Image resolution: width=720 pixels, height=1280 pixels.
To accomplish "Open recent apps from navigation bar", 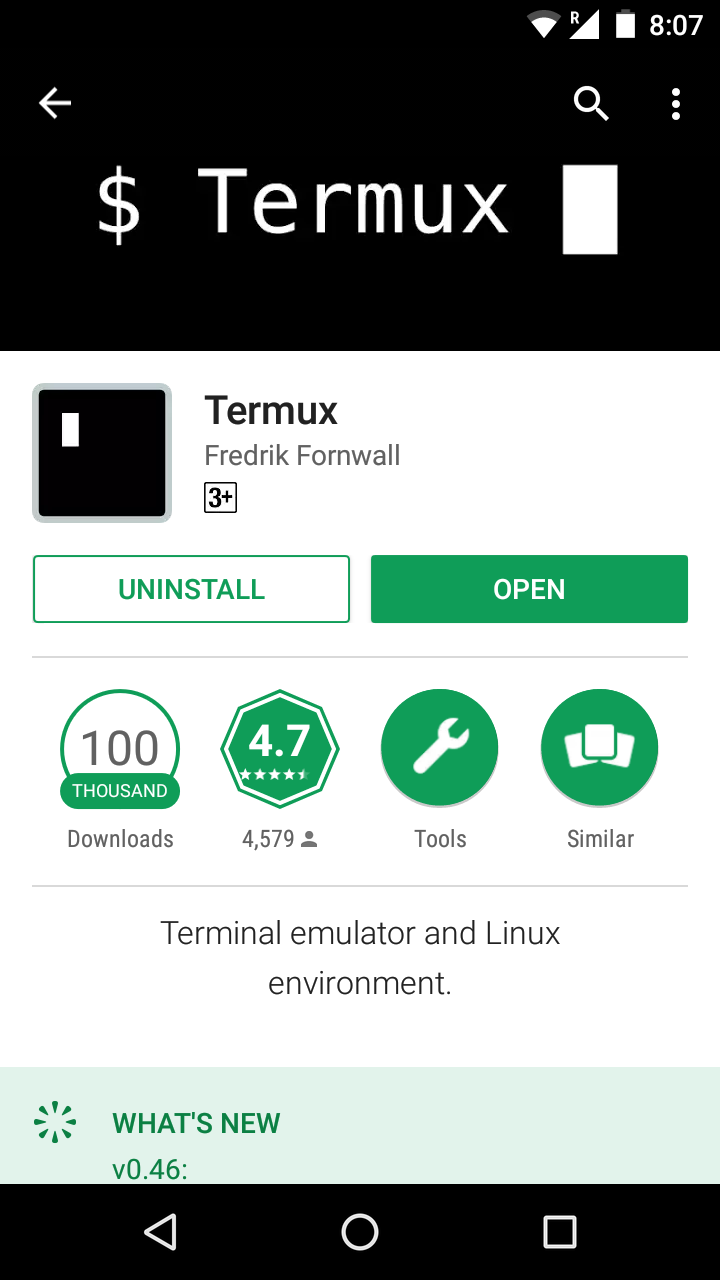I will coord(560,1232).
